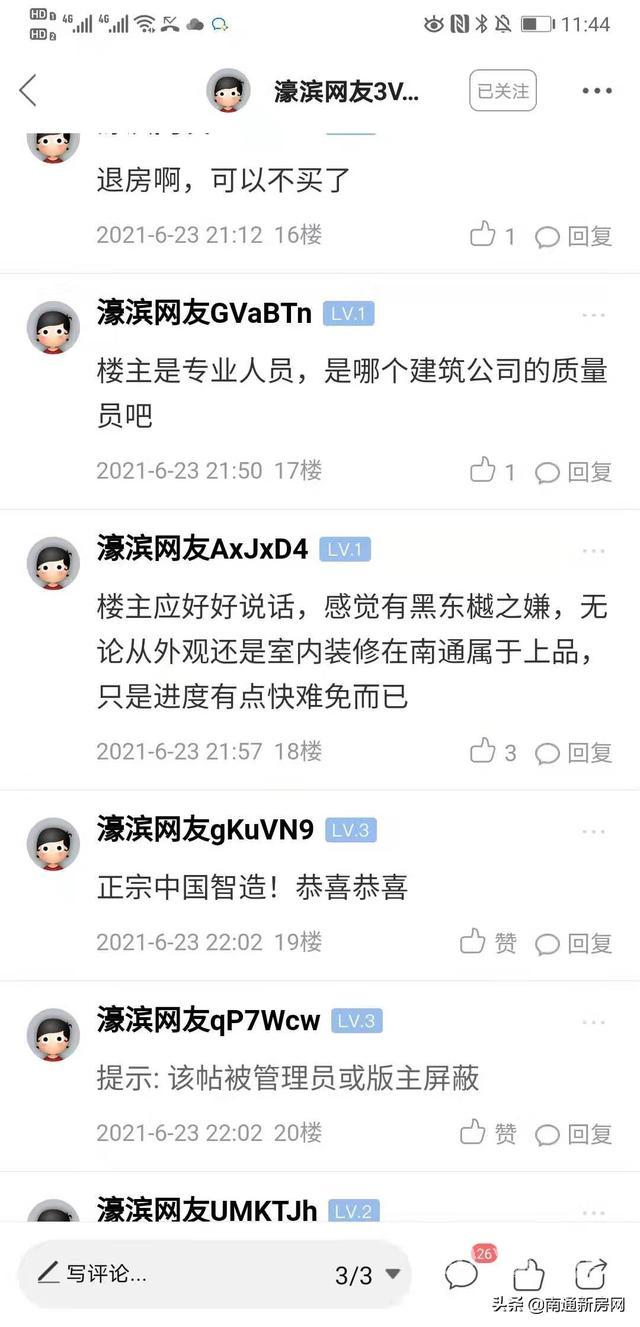
Task: Tap the 已关注 follow button
Action: [x=503, y=91]
